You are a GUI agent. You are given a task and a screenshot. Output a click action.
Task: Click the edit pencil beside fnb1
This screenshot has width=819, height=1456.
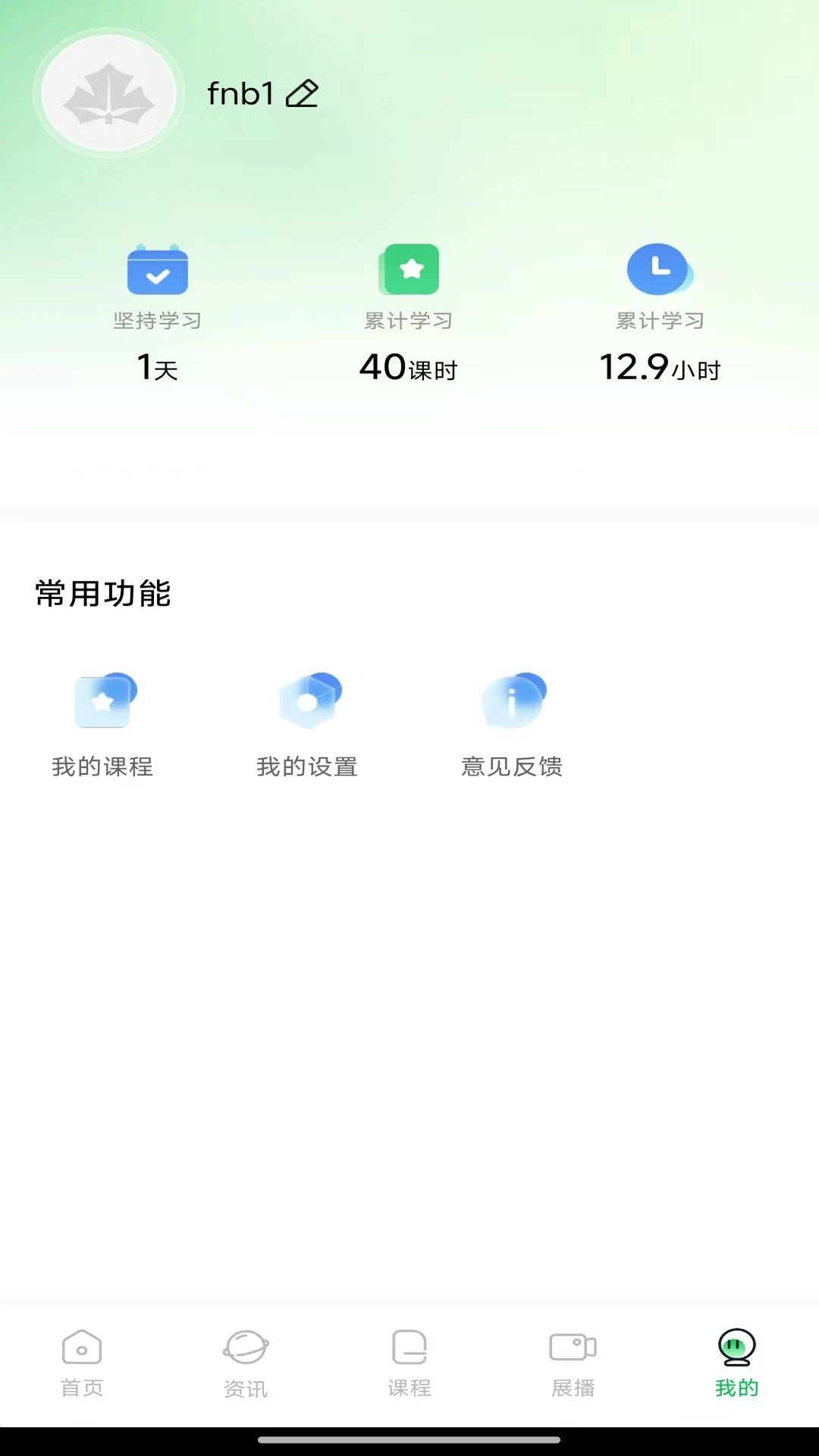coord(302,93)
